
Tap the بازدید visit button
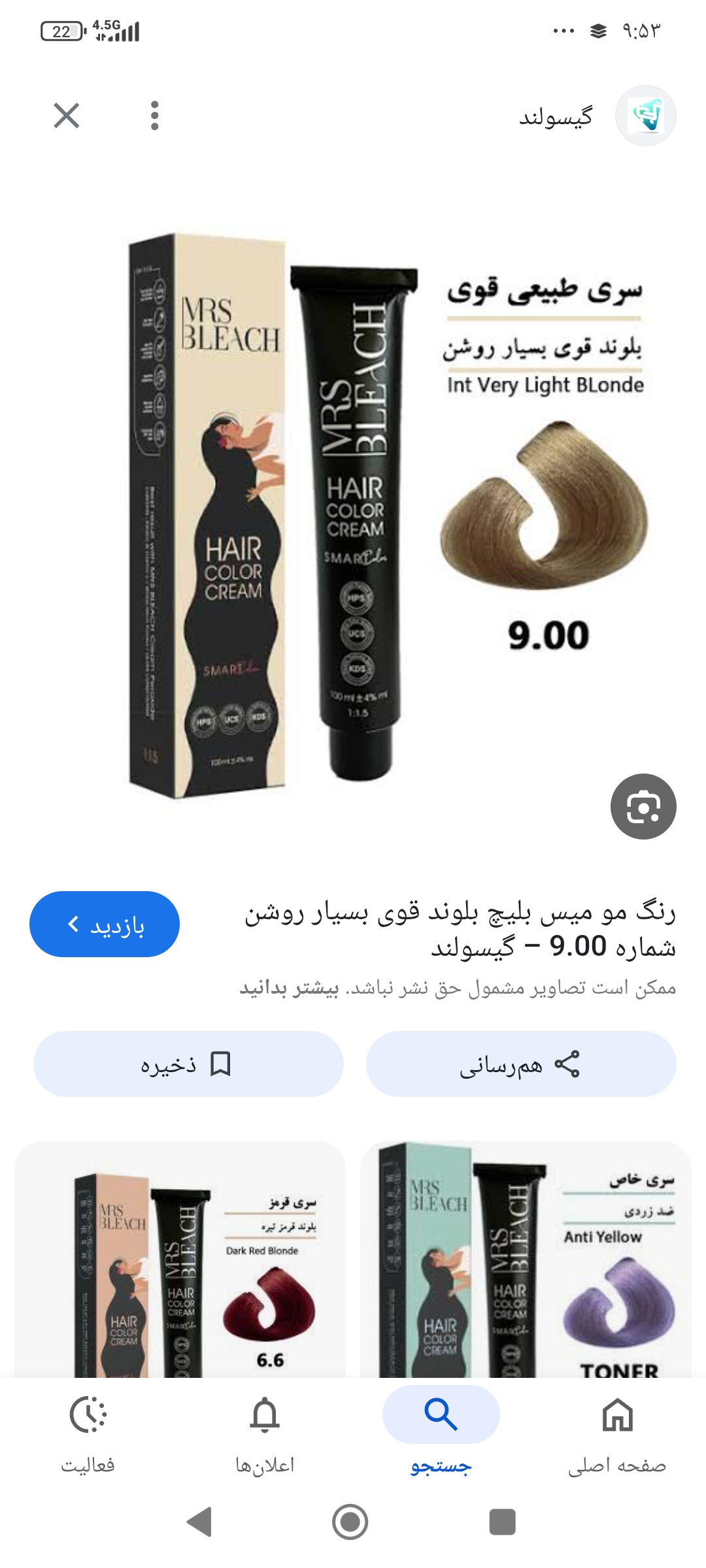[x=105, y=924]
